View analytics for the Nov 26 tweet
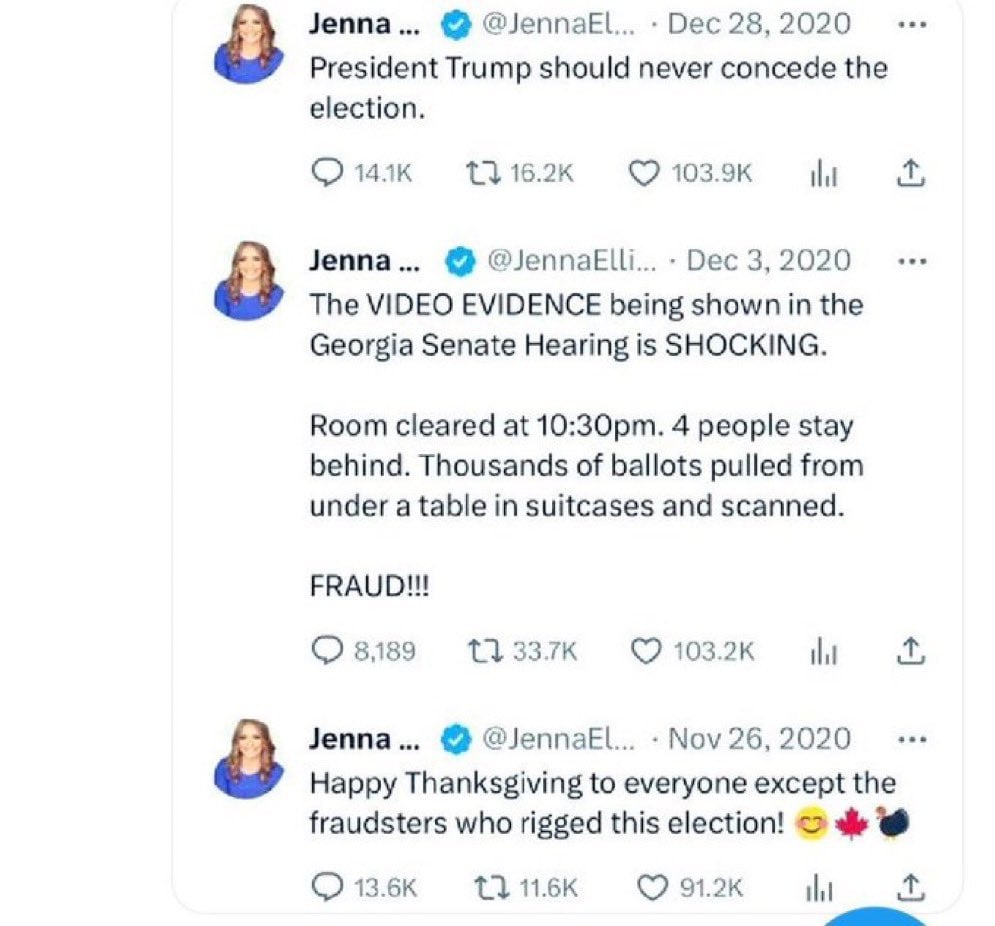The height and width of the screenshot is (926, 995). click(x=822, y=888)
